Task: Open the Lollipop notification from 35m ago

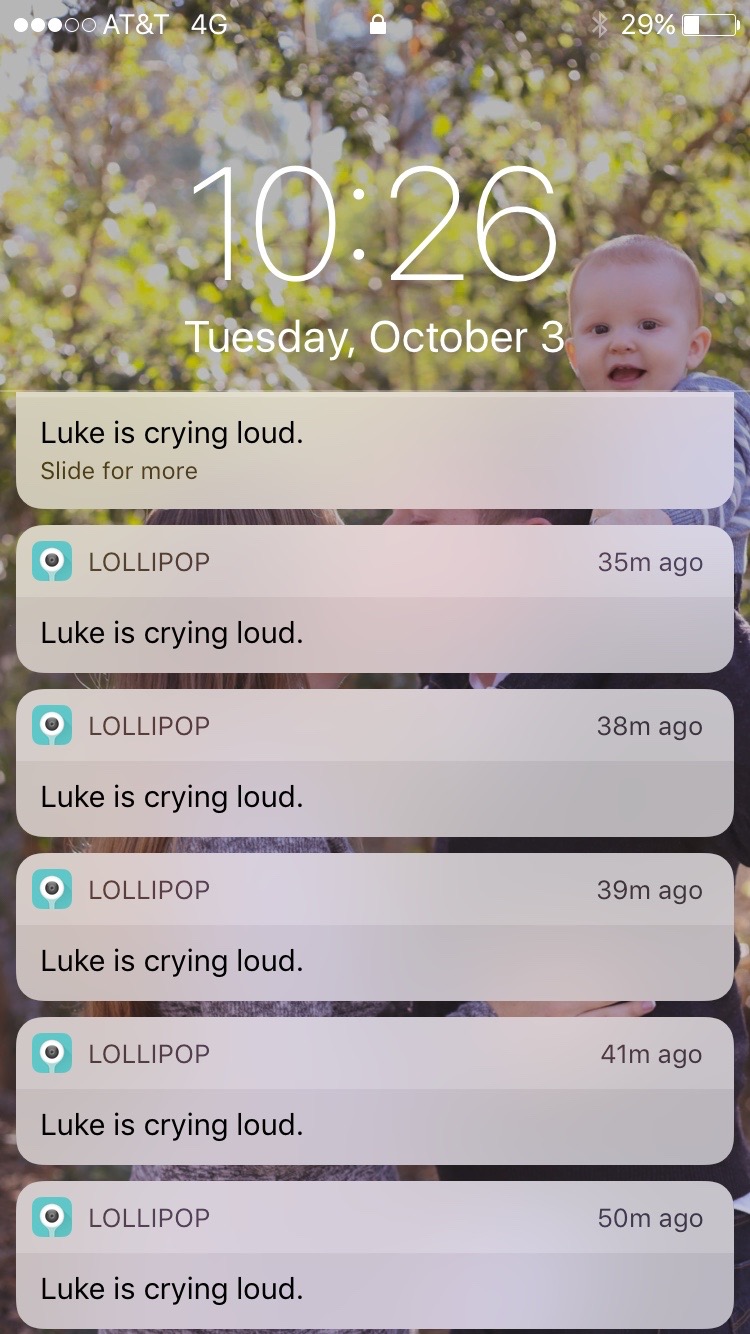Action: [375, 600]
